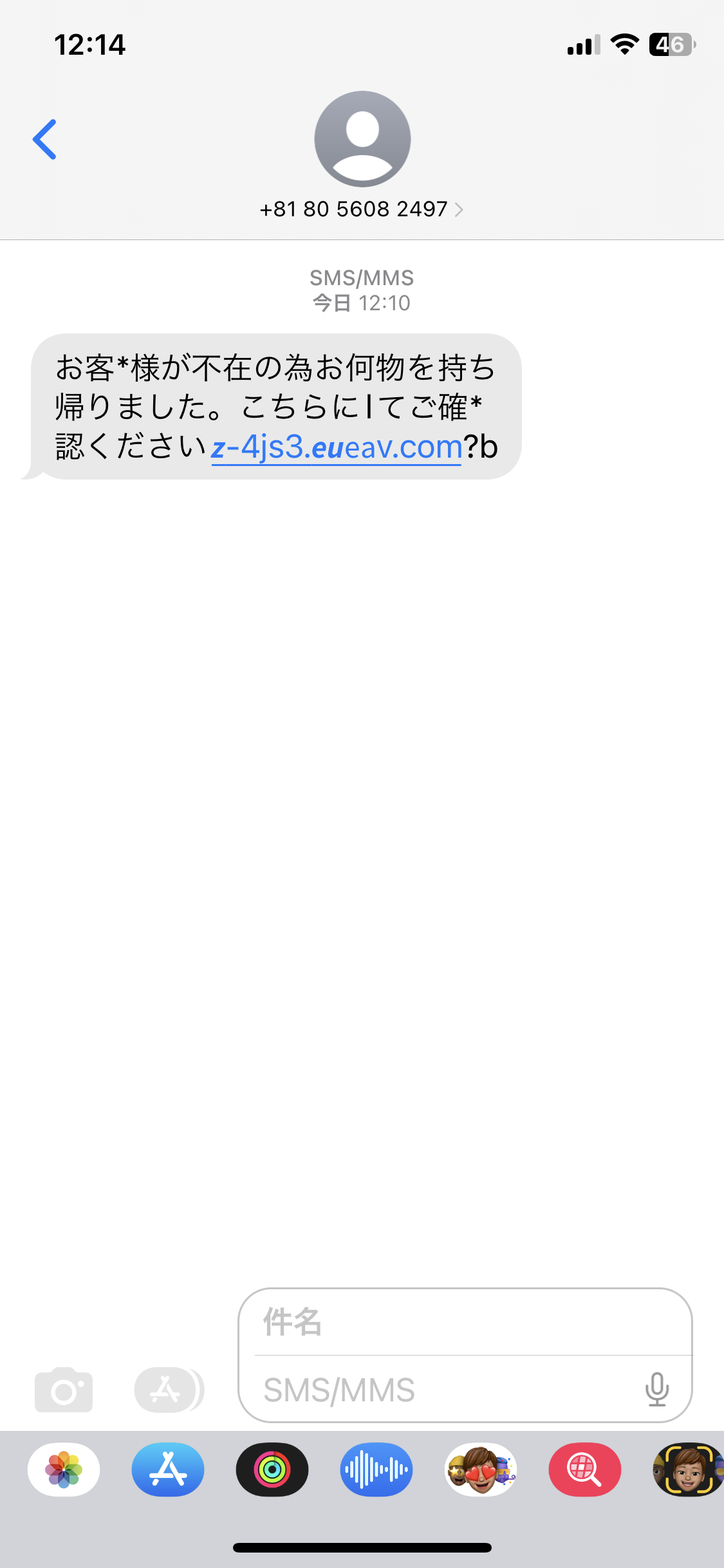Screen dimensions: 724x1568
Task: Focus the SMS/MMS message field
Action: click(x=444, y=1390)
